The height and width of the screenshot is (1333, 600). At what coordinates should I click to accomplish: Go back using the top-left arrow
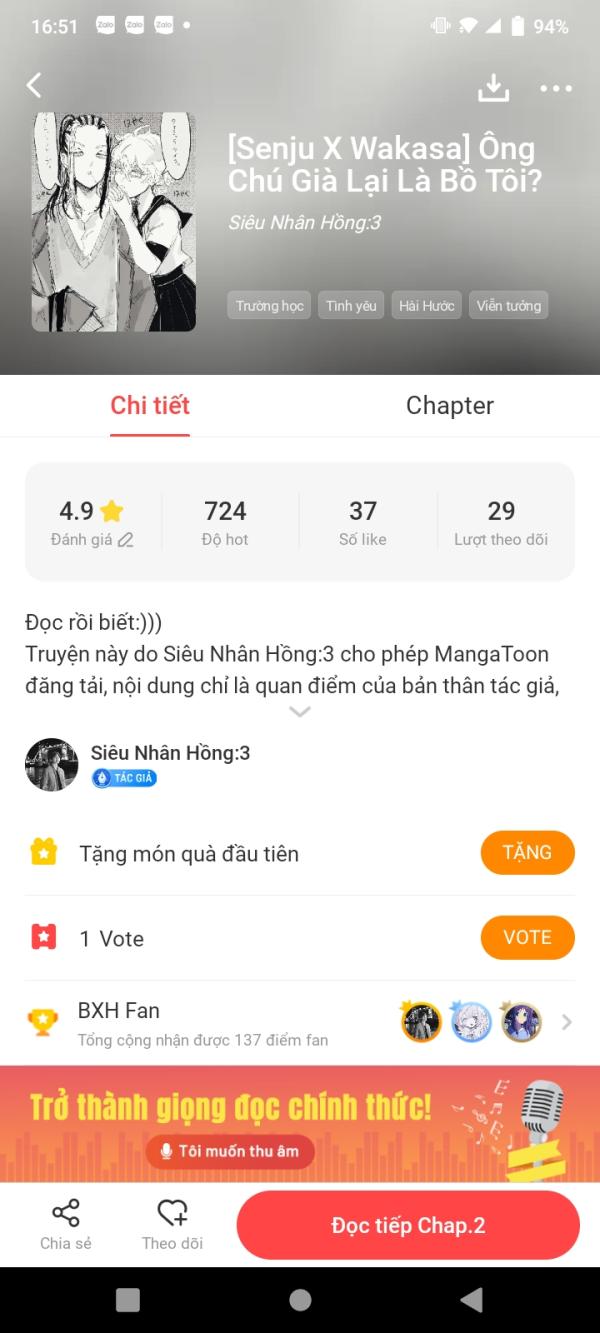point(34,86)
